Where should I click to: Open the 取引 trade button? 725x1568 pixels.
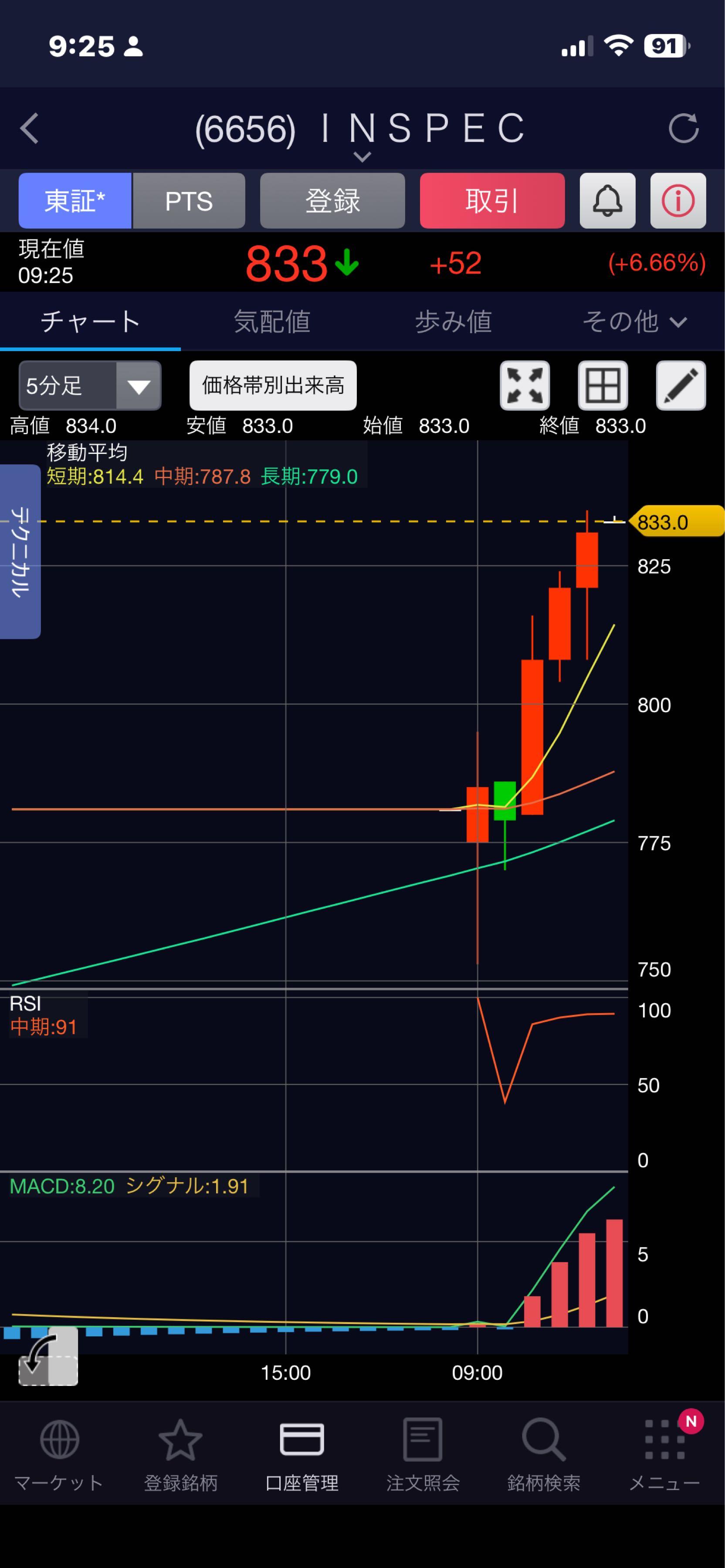click(x=492, y=201)
